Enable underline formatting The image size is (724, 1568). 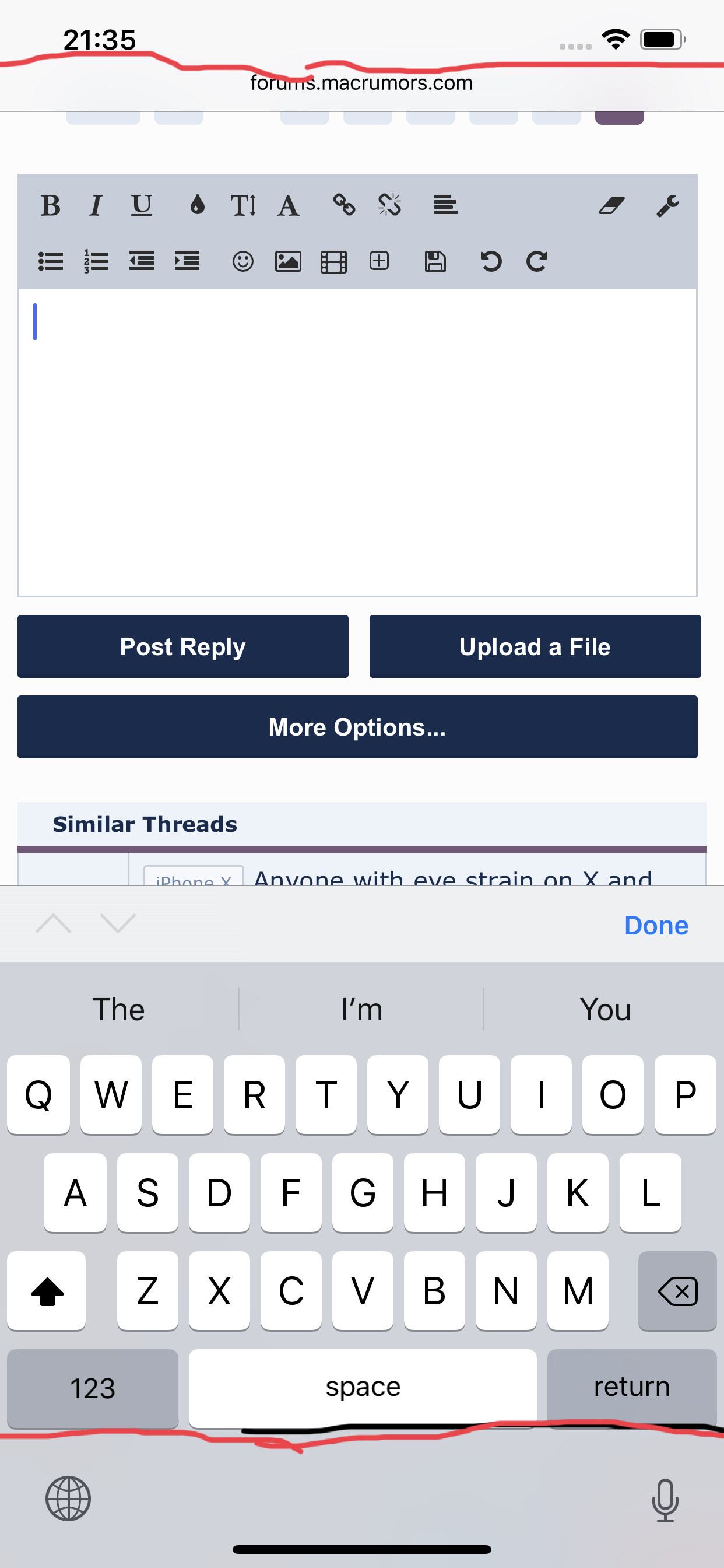point(142,206)
